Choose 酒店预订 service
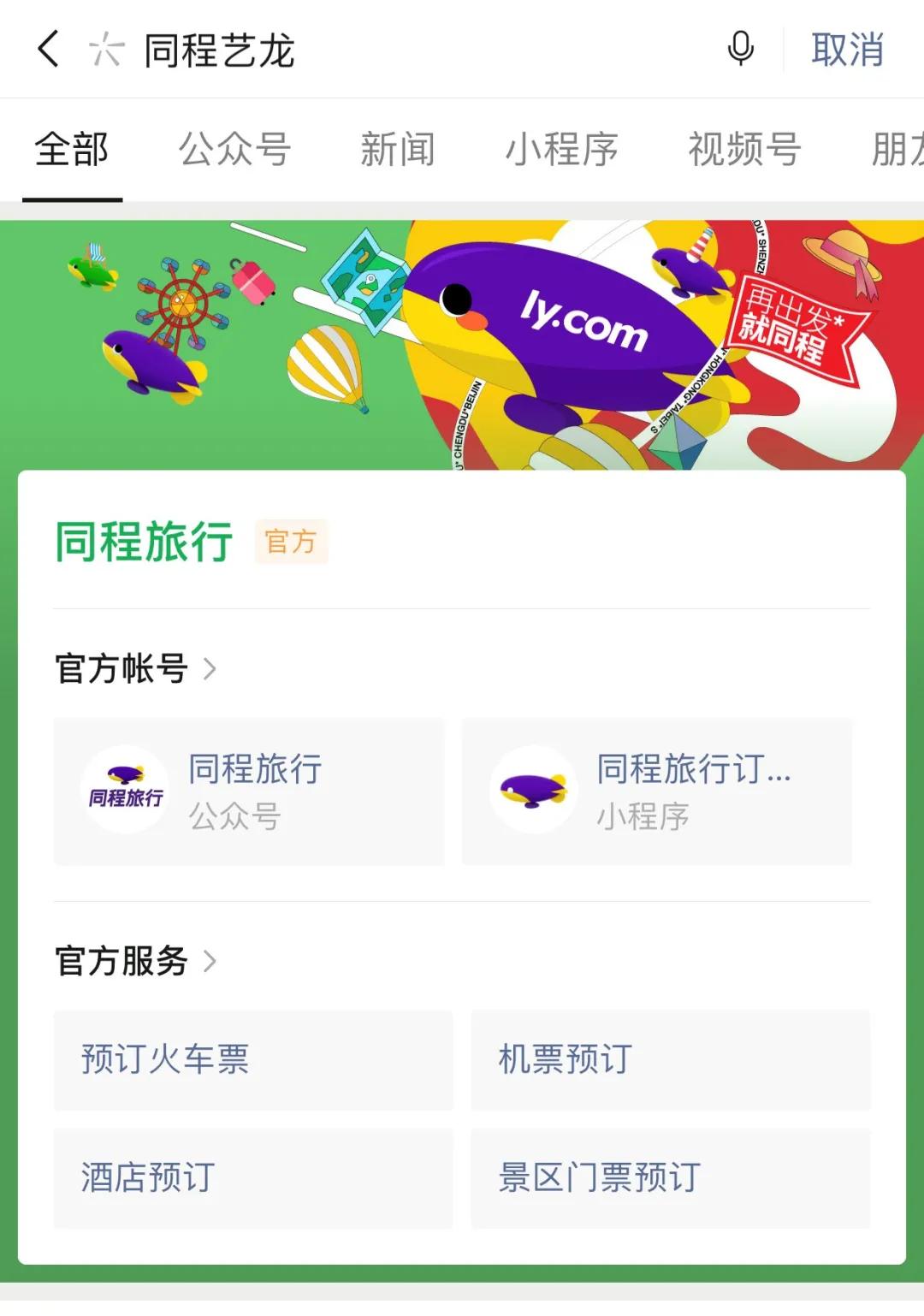 [x=253, y=1178]
